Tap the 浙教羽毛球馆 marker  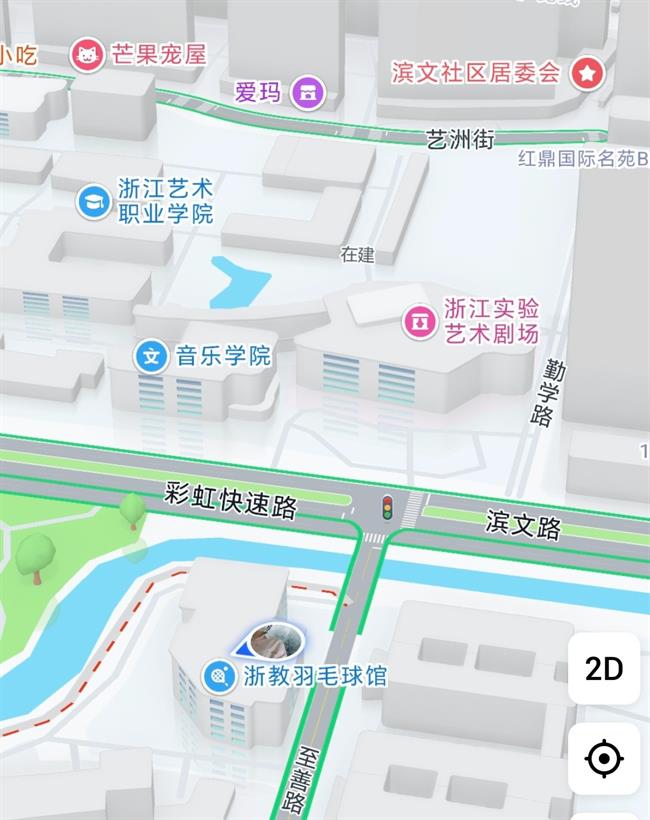coord(218,676)
